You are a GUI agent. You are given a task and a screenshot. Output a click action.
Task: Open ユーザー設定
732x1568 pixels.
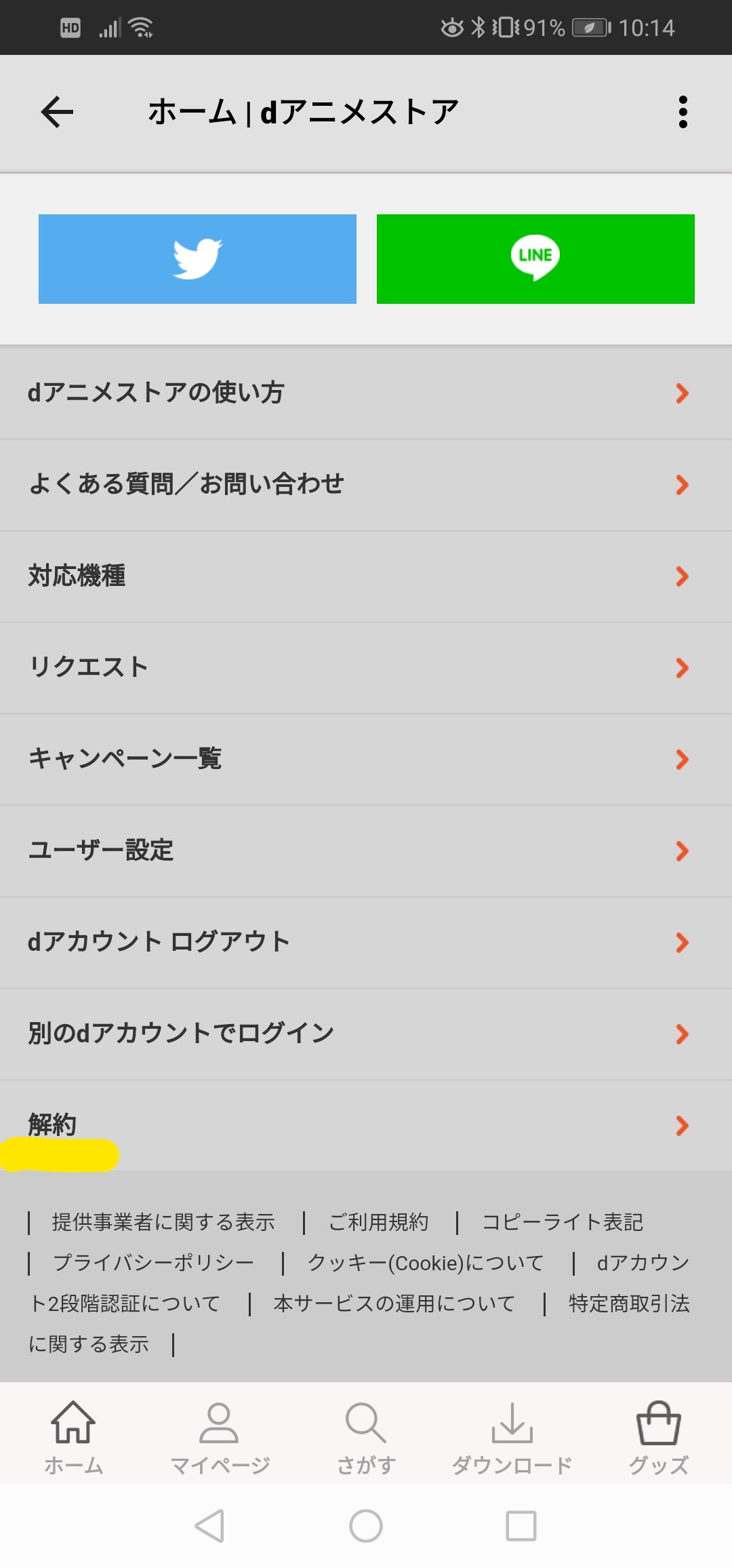point(366,850)
